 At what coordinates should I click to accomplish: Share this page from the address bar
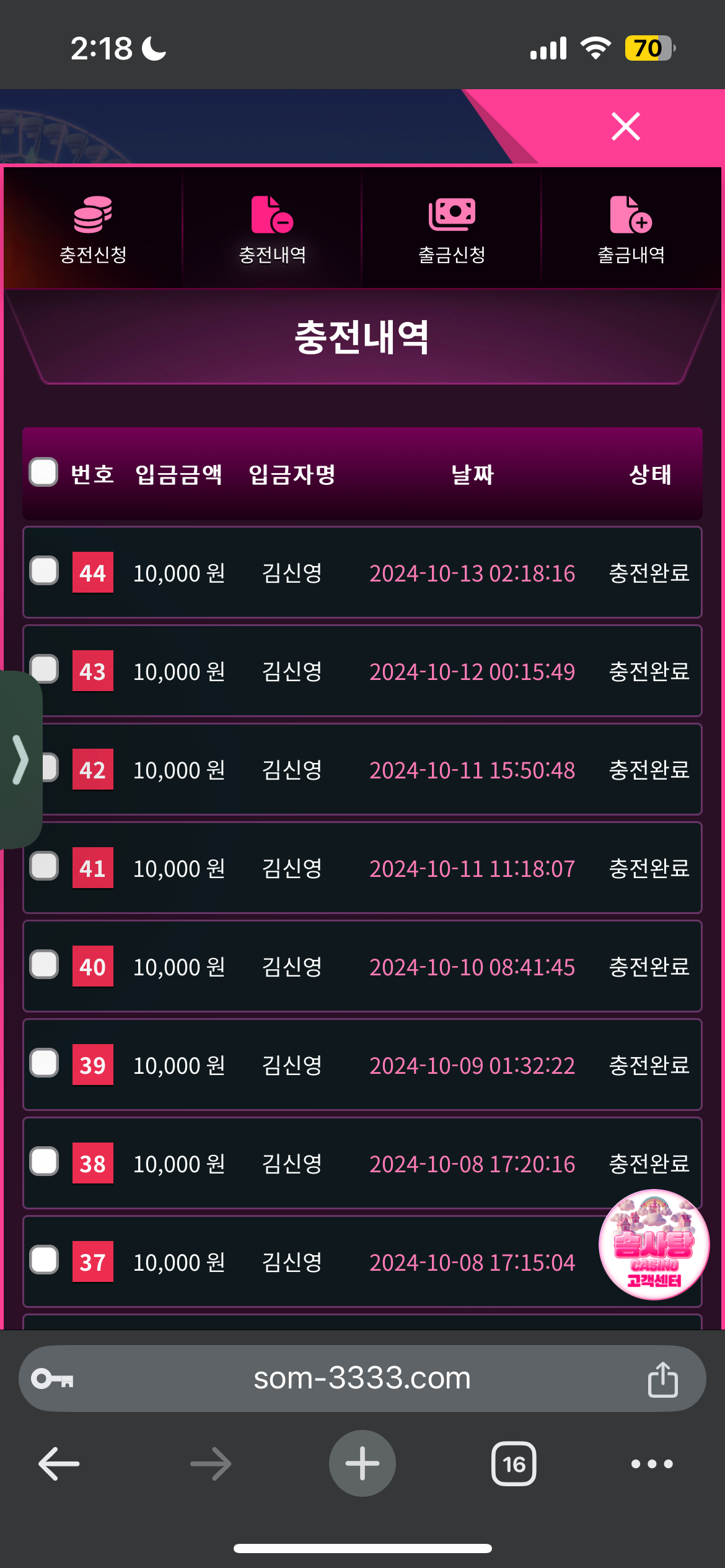coord(662,1380)
